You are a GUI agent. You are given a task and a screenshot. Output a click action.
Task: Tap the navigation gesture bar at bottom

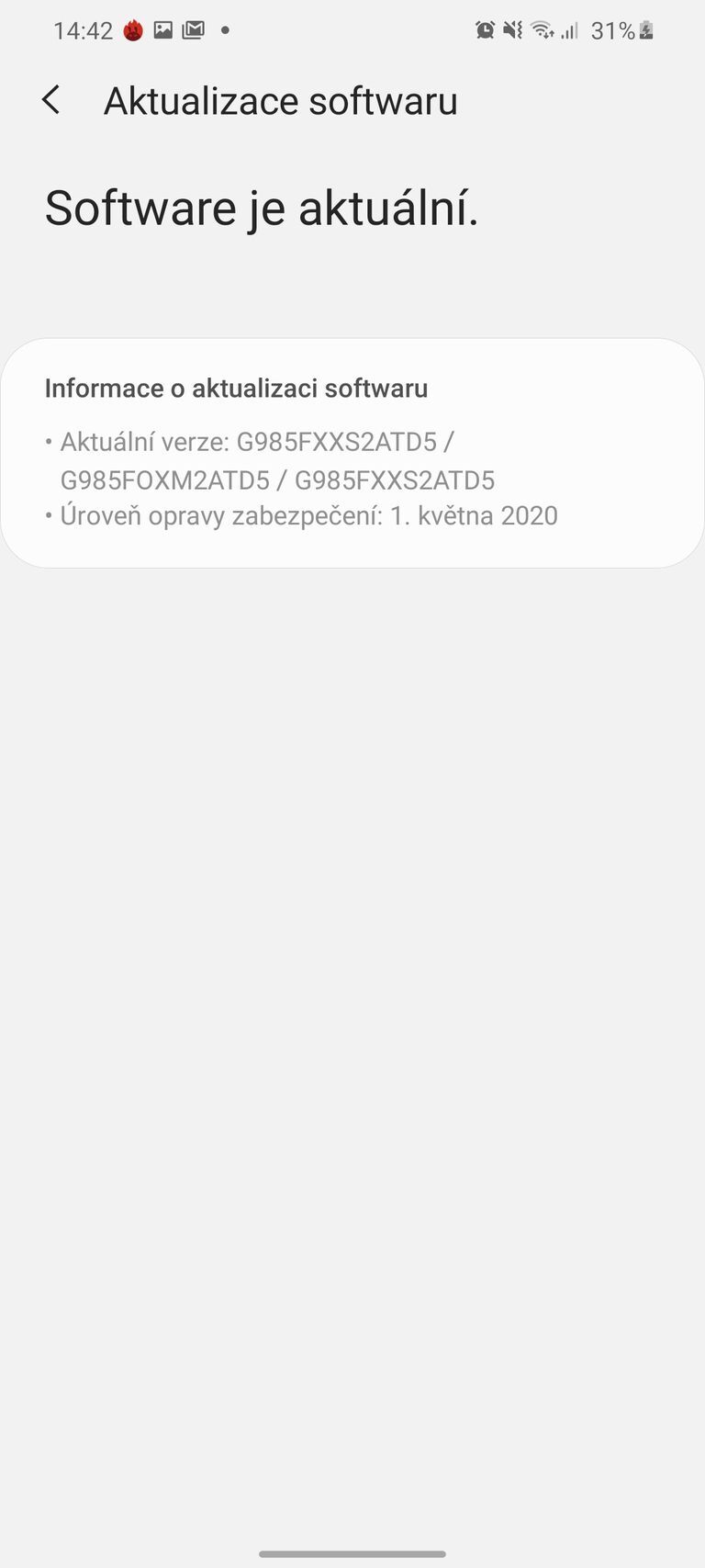[x=352, y=1554]
